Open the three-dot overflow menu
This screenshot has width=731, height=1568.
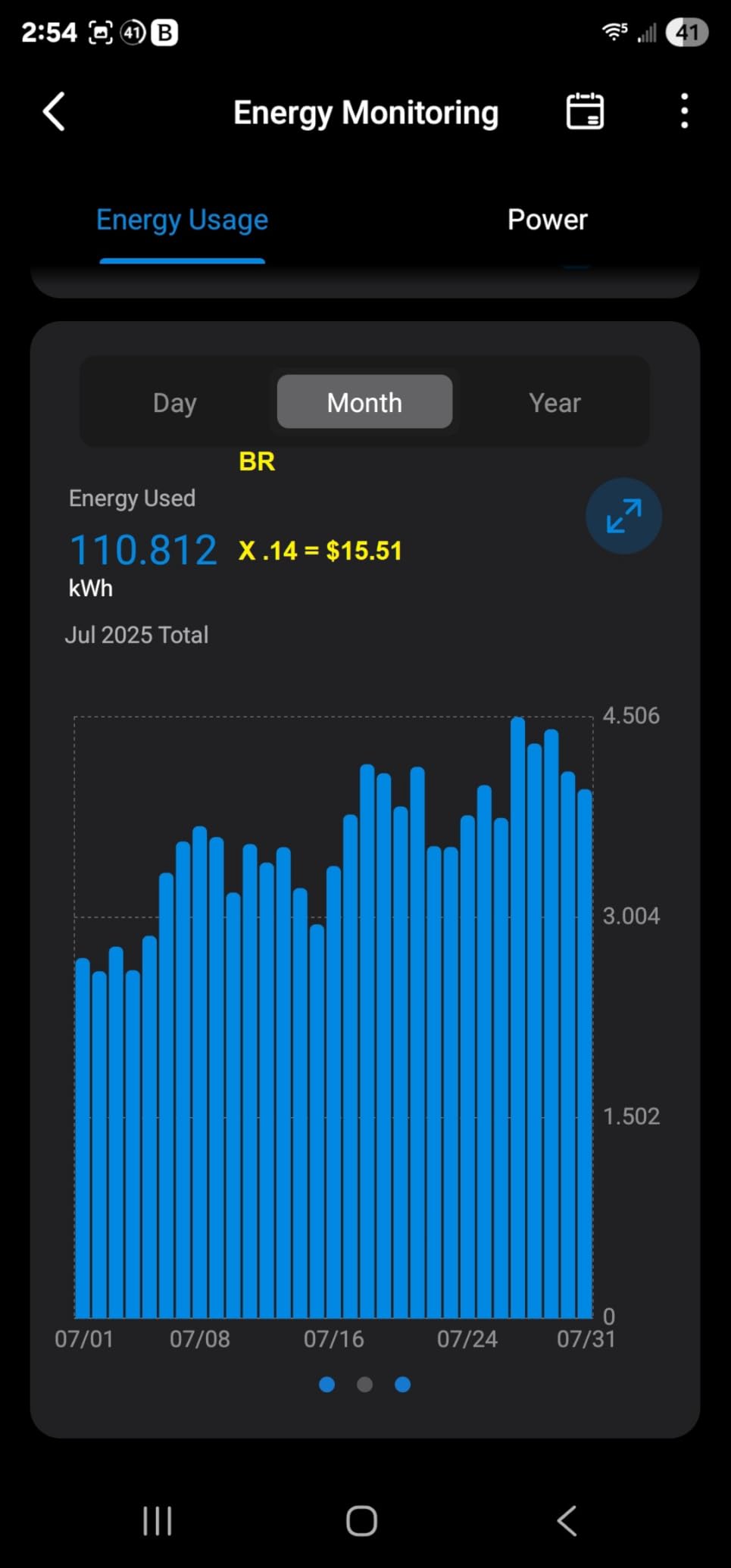(x=684, y=112)
